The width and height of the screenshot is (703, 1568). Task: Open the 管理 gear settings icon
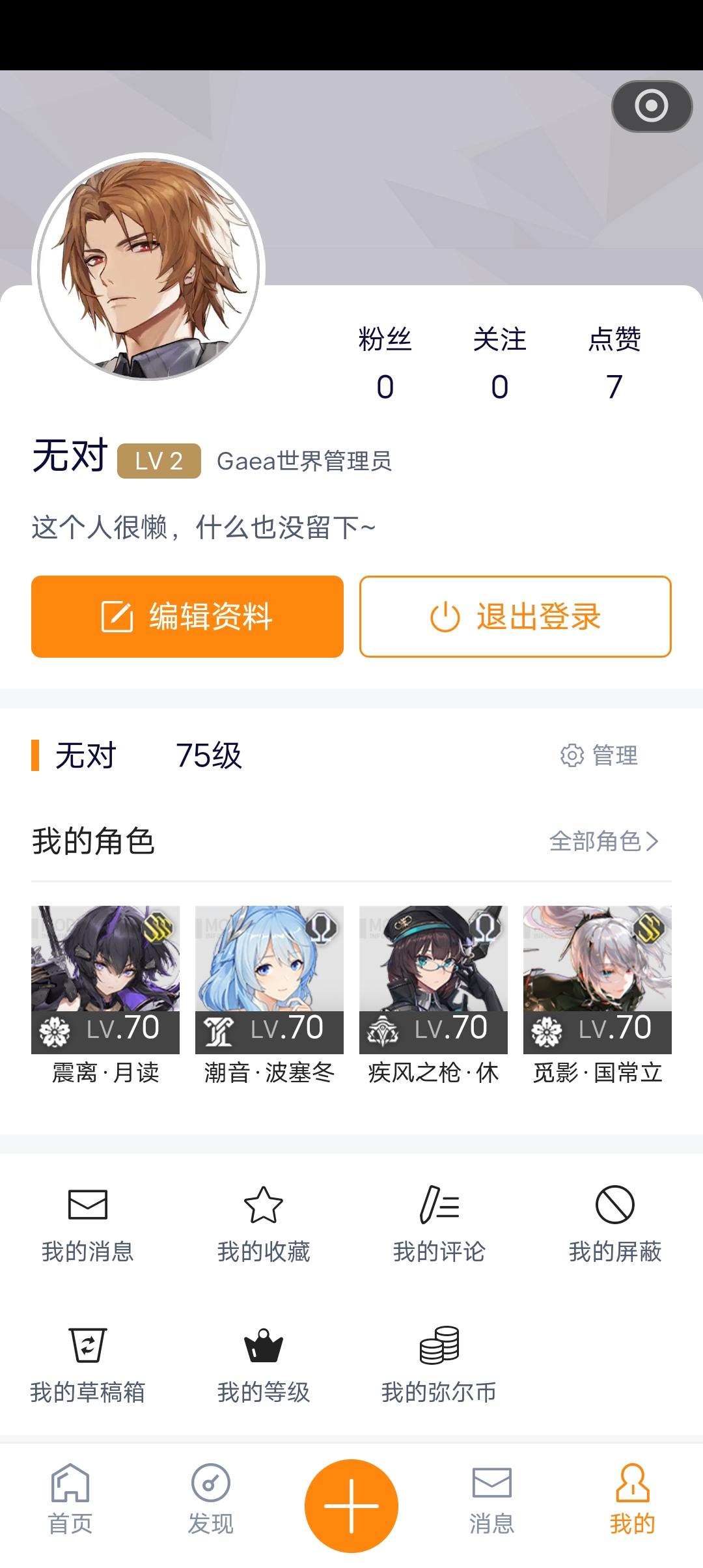[571, 756]
